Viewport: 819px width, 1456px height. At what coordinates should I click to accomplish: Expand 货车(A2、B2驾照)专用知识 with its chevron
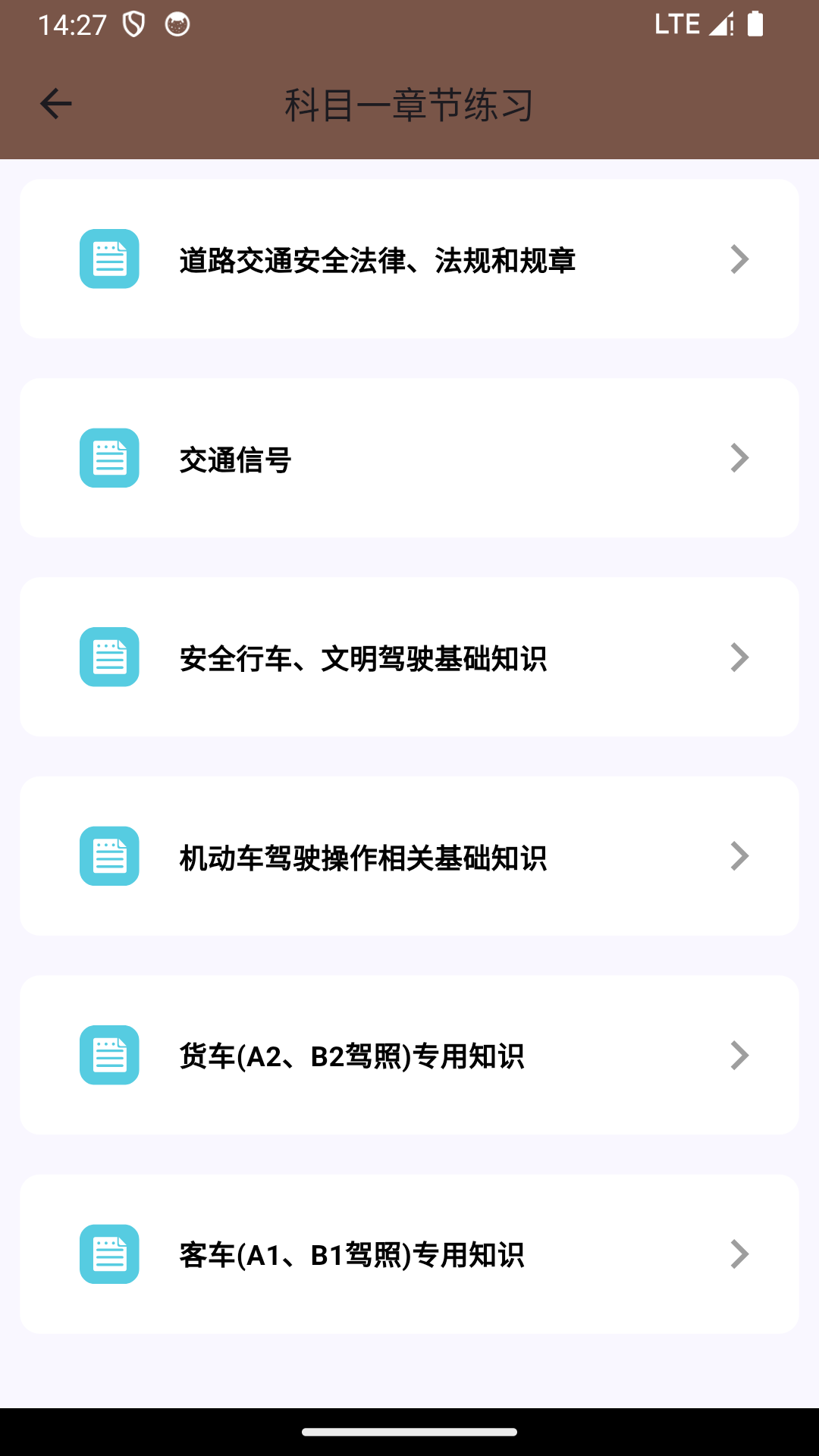pyautogui.click(x=739, y=1055)
